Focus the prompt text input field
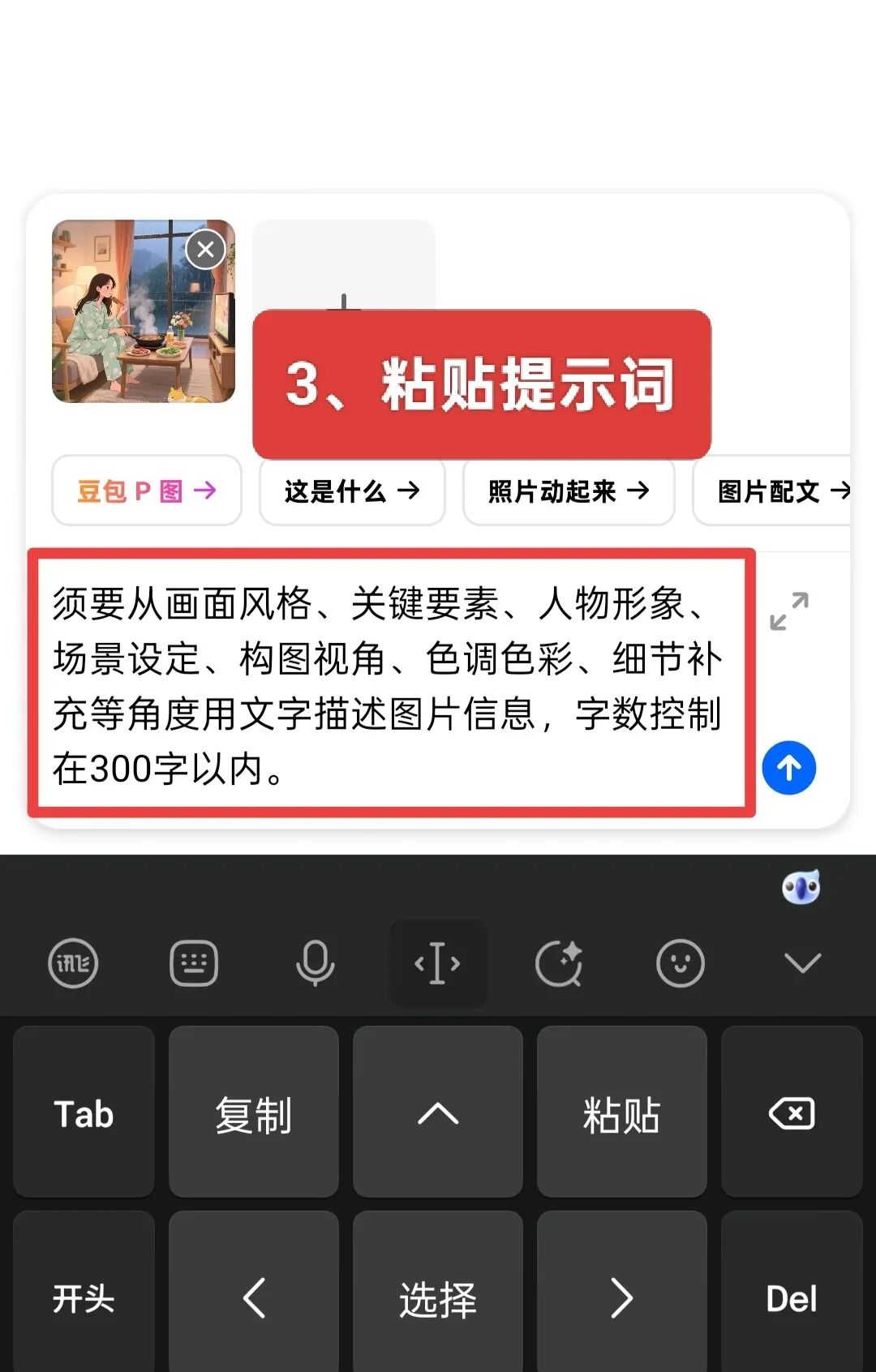 [x=389, y=685]
